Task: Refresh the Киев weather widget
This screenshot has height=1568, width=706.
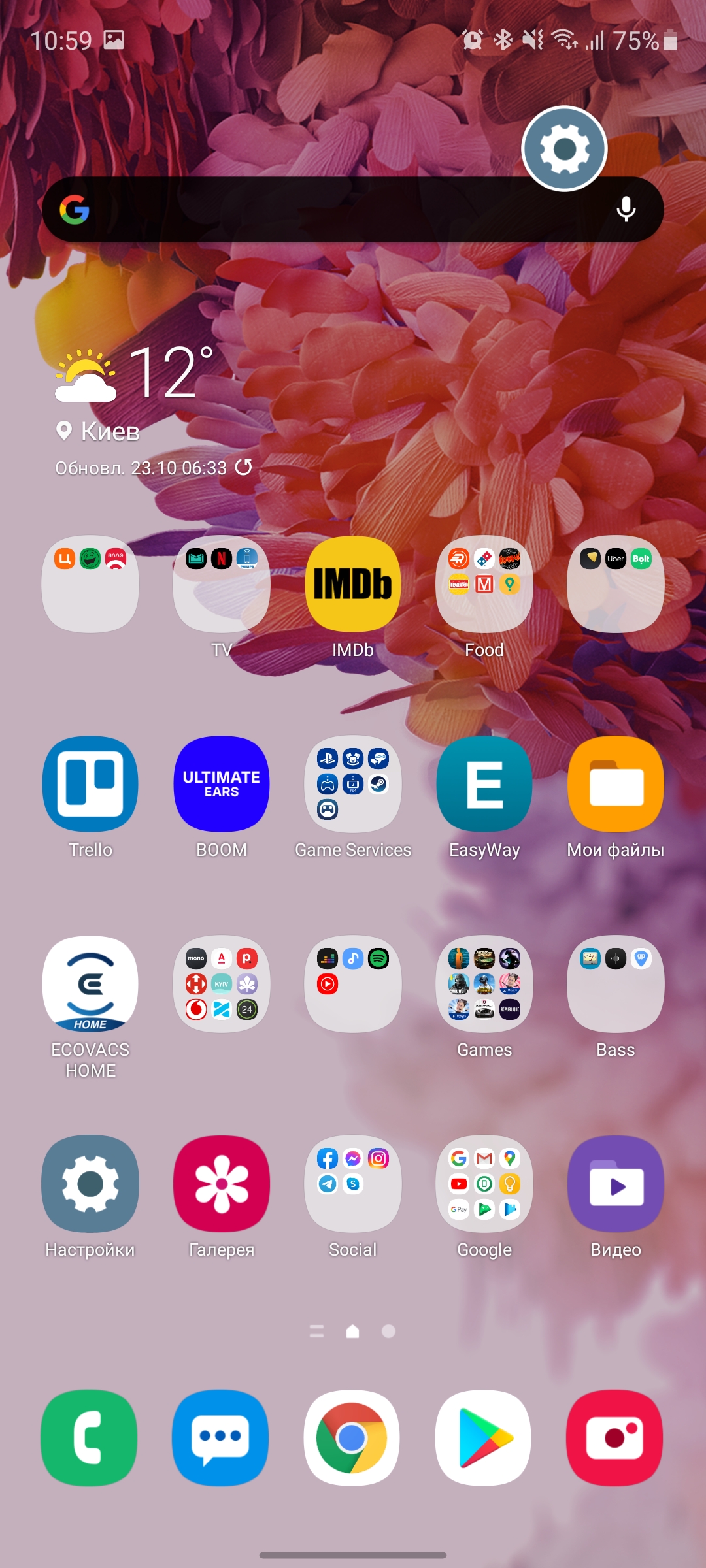Action: tap(244, 466)
